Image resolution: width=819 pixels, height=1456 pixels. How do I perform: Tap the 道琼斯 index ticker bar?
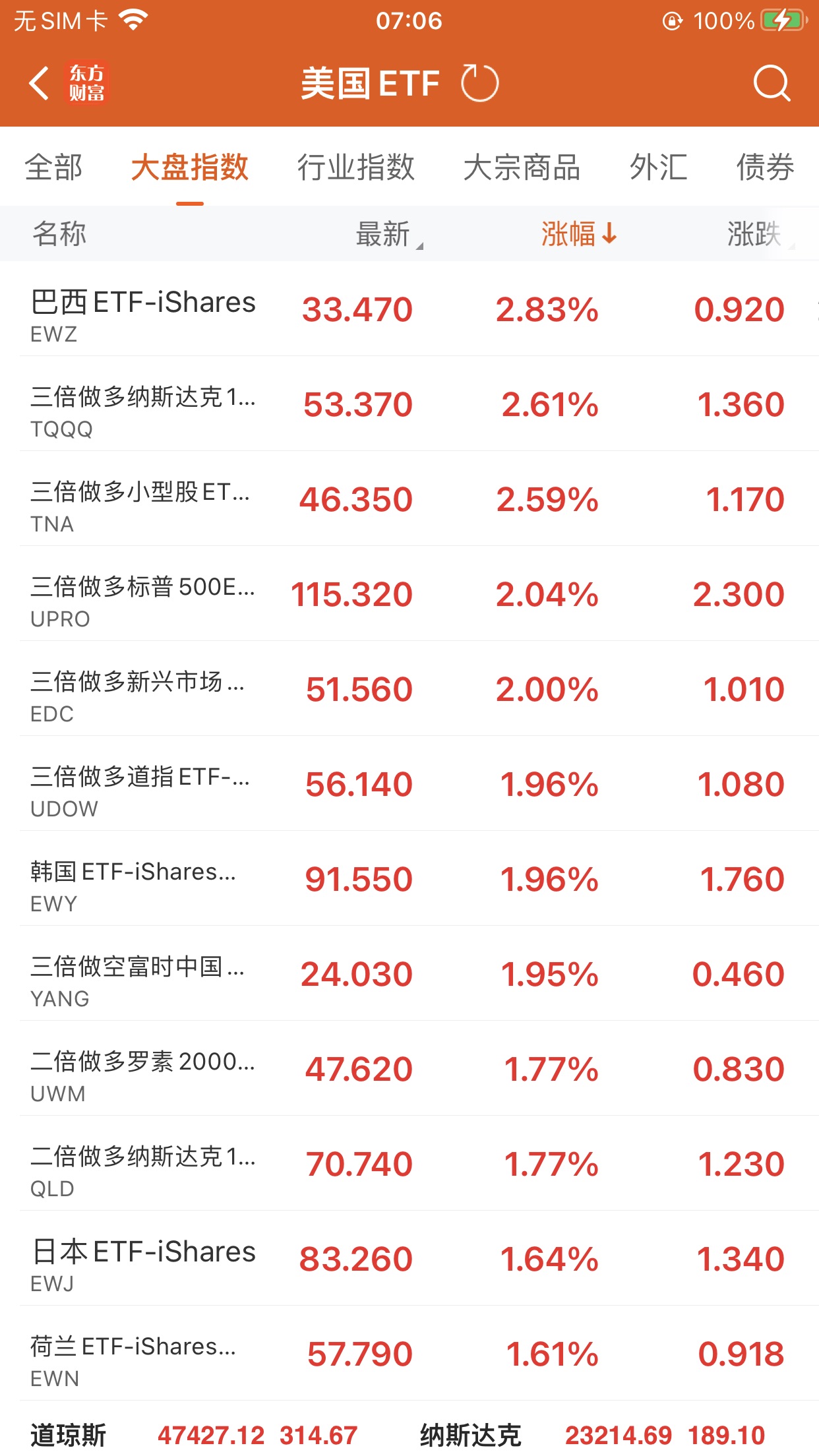click(195, 1435)
